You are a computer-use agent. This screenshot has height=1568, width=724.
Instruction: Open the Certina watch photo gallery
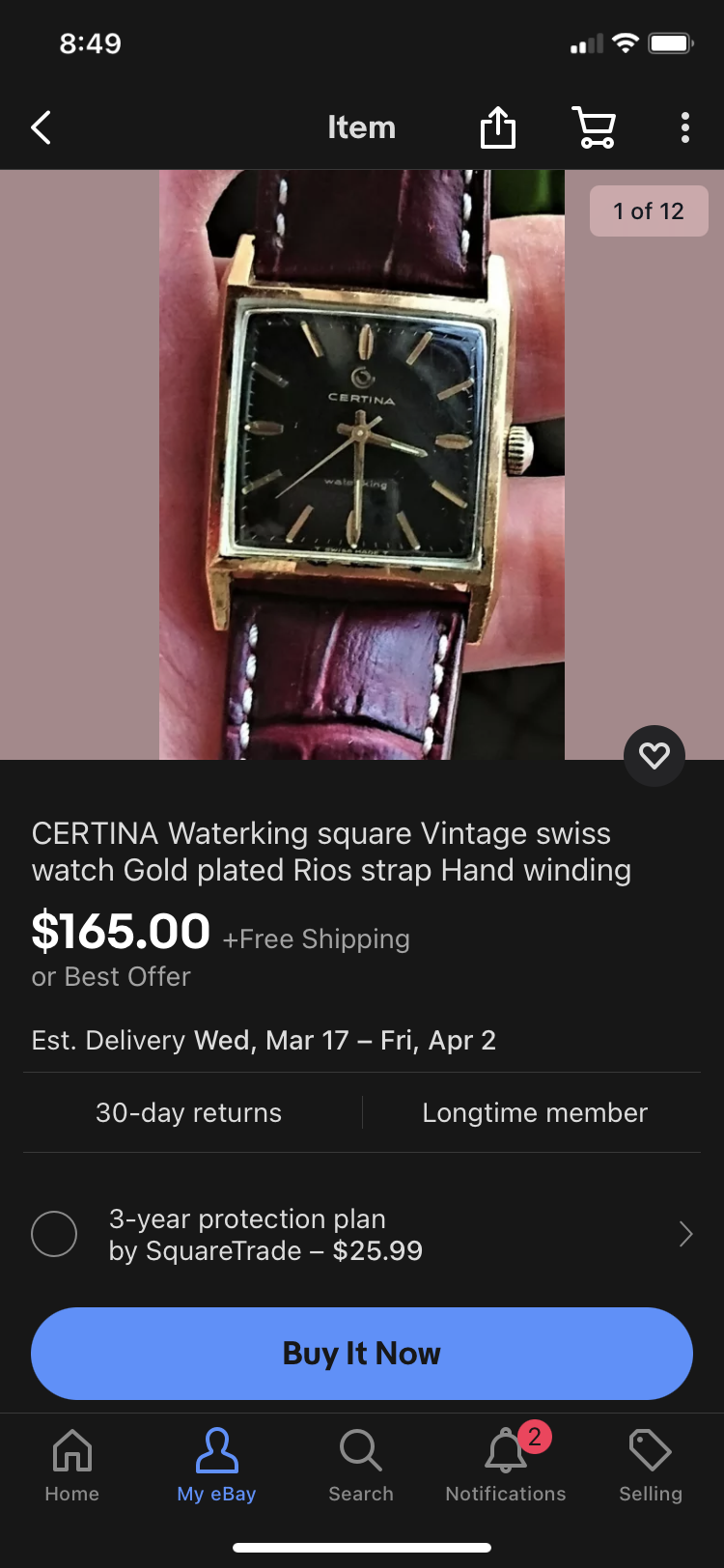pos(362,463)
